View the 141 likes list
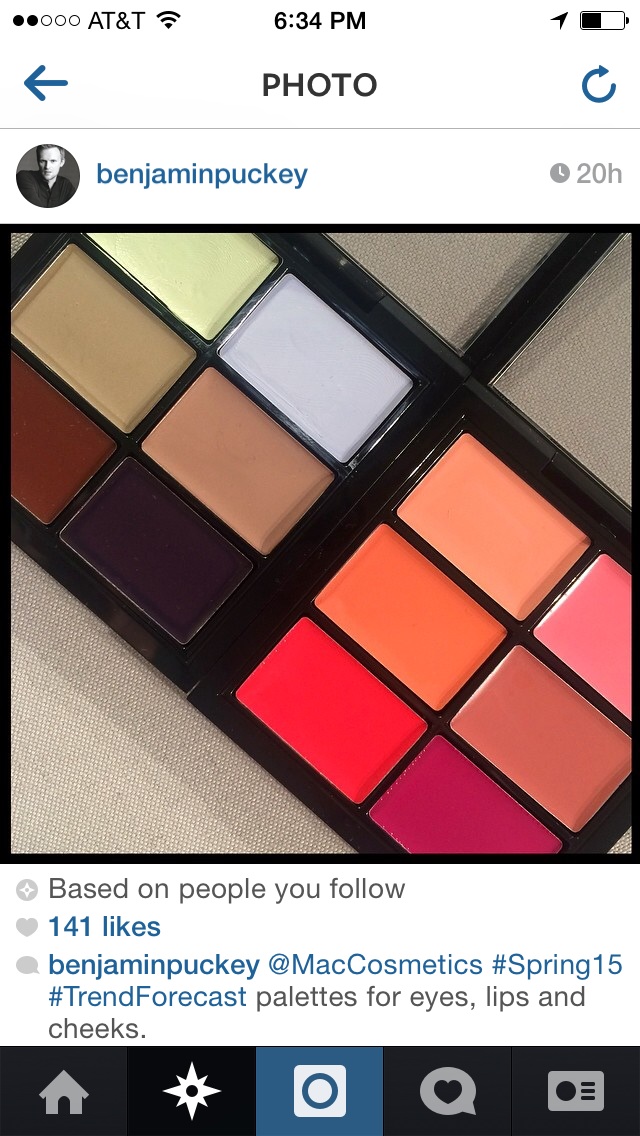Viewport: 640px width, 1136px height. pyautogui.click(x=104, y=927)
